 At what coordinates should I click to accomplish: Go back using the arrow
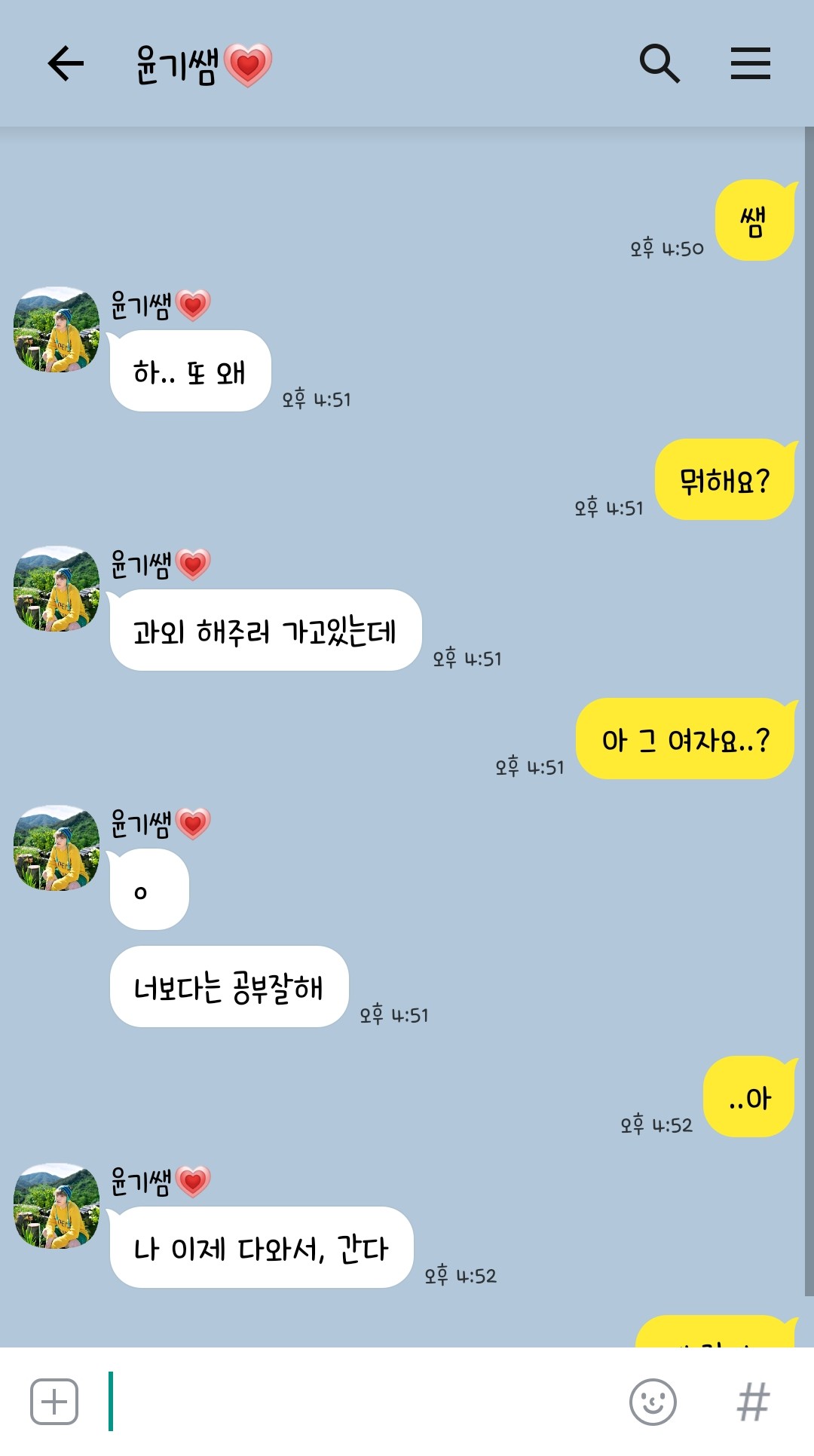pyautogui.click(x=66, y=63)
